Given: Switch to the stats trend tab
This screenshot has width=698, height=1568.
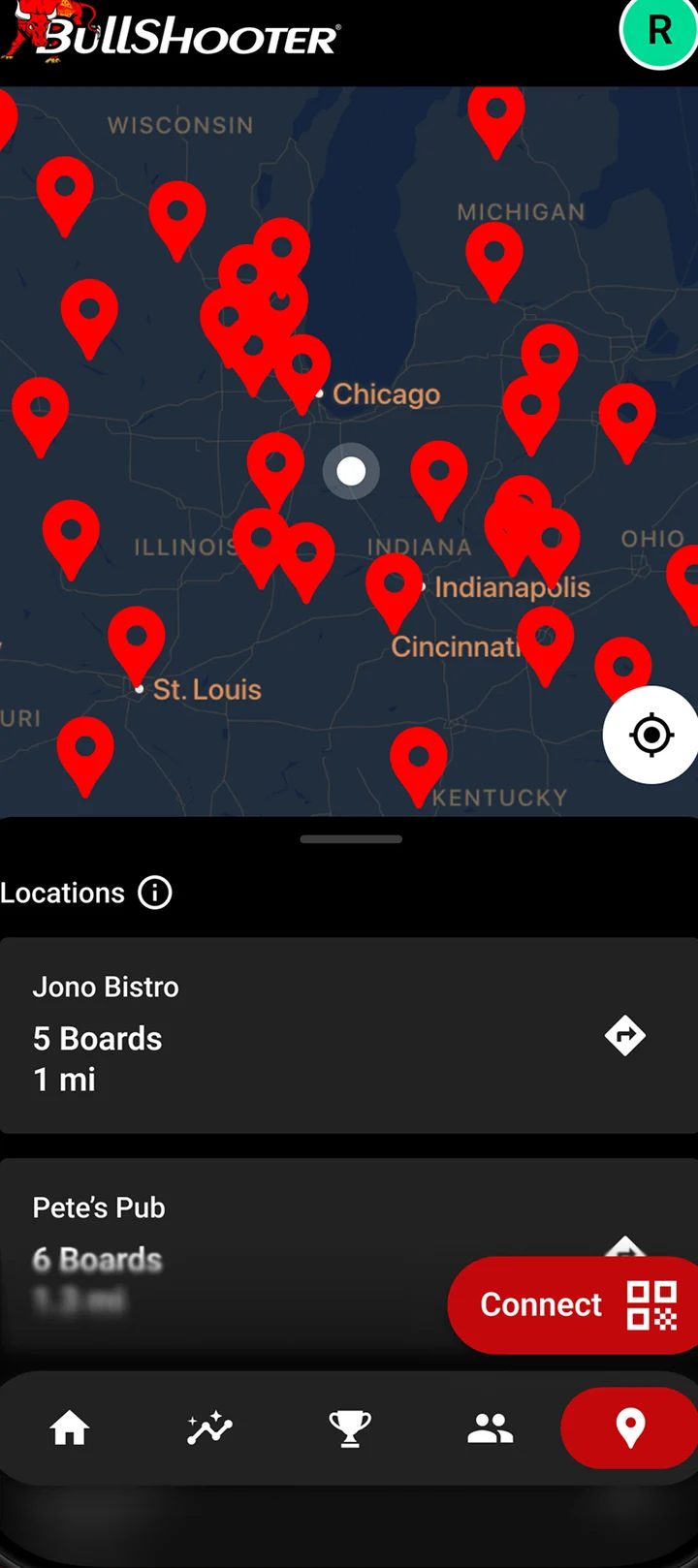Looking at the screenshot, I should [x=209, y=1427].
